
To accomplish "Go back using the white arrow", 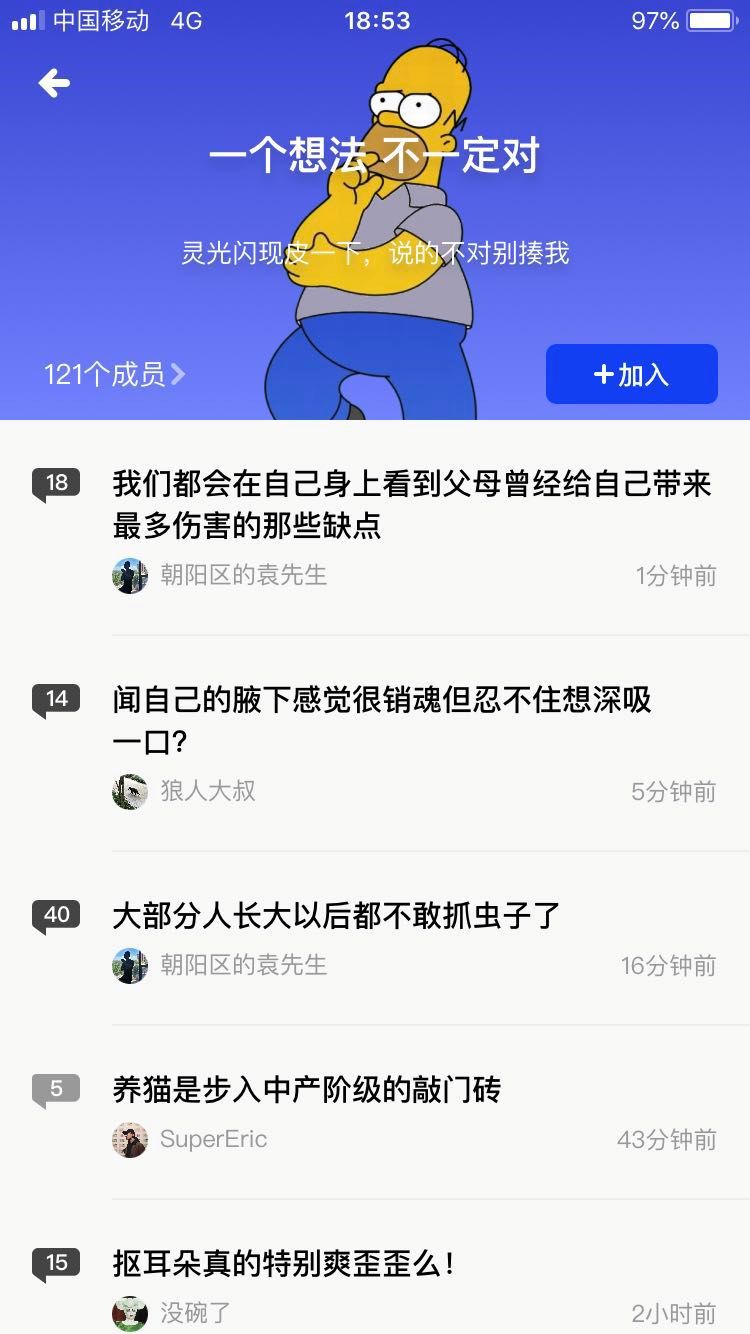I will tap(54, 84).
